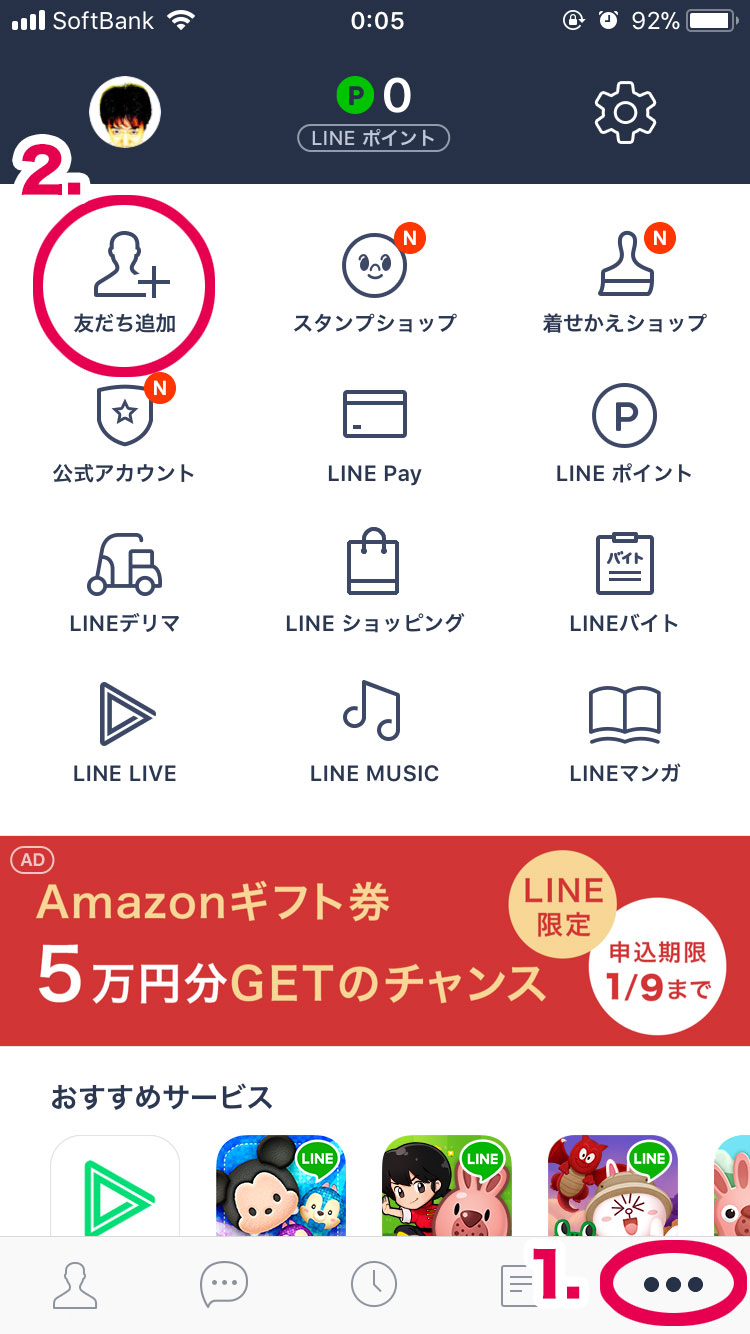Open the settings gear icon
Image resolution: width=750 pixels, height=1334 pixels.
tap(625, 111)
